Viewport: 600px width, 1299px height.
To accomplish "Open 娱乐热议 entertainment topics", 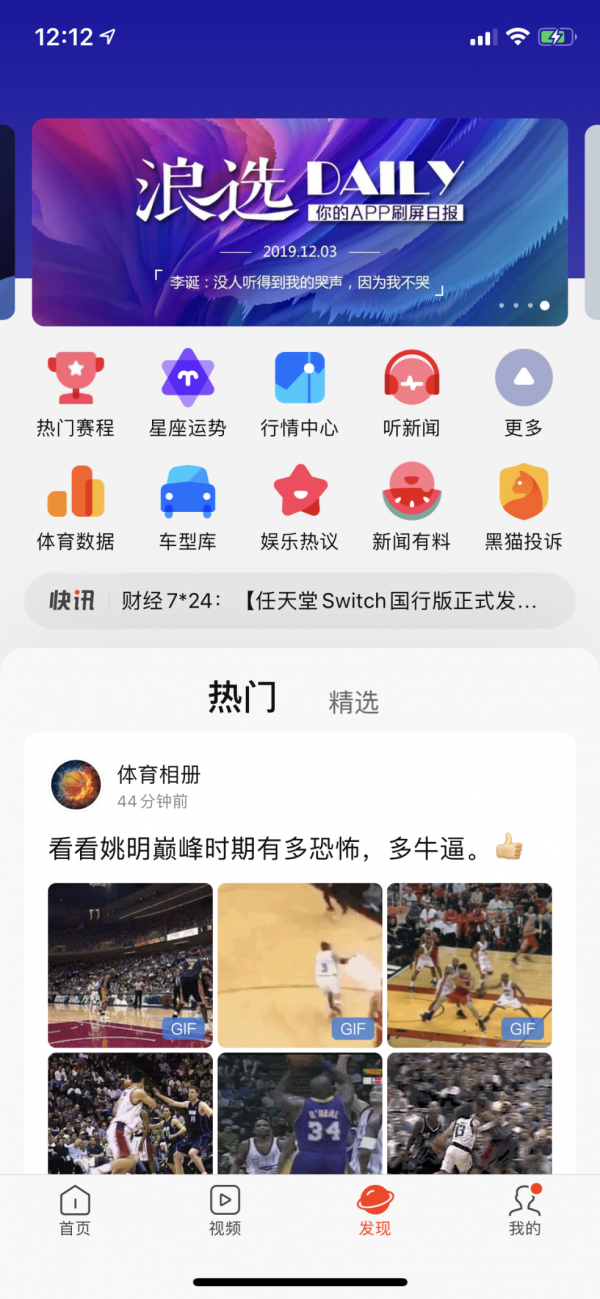I will (x=300, y=508).
